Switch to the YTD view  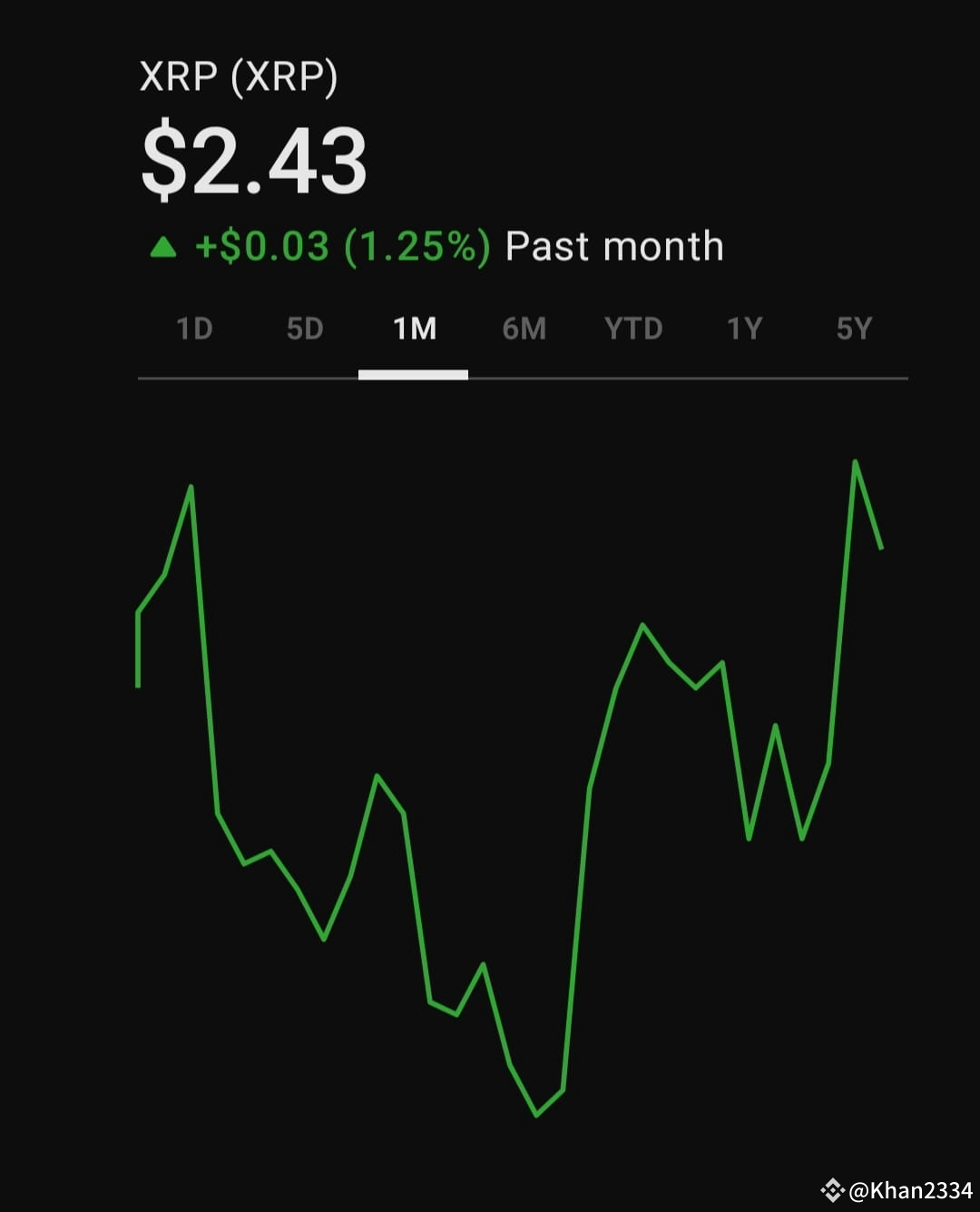pos(633,329)
